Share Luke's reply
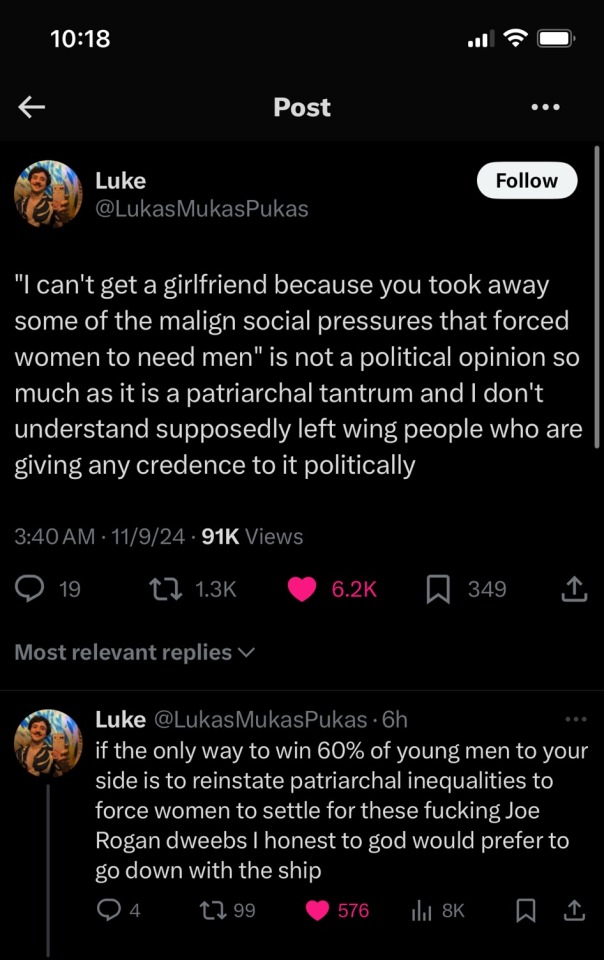Image resolution: width=604 pixels, height=960 pixels. (x=574, y=910)
